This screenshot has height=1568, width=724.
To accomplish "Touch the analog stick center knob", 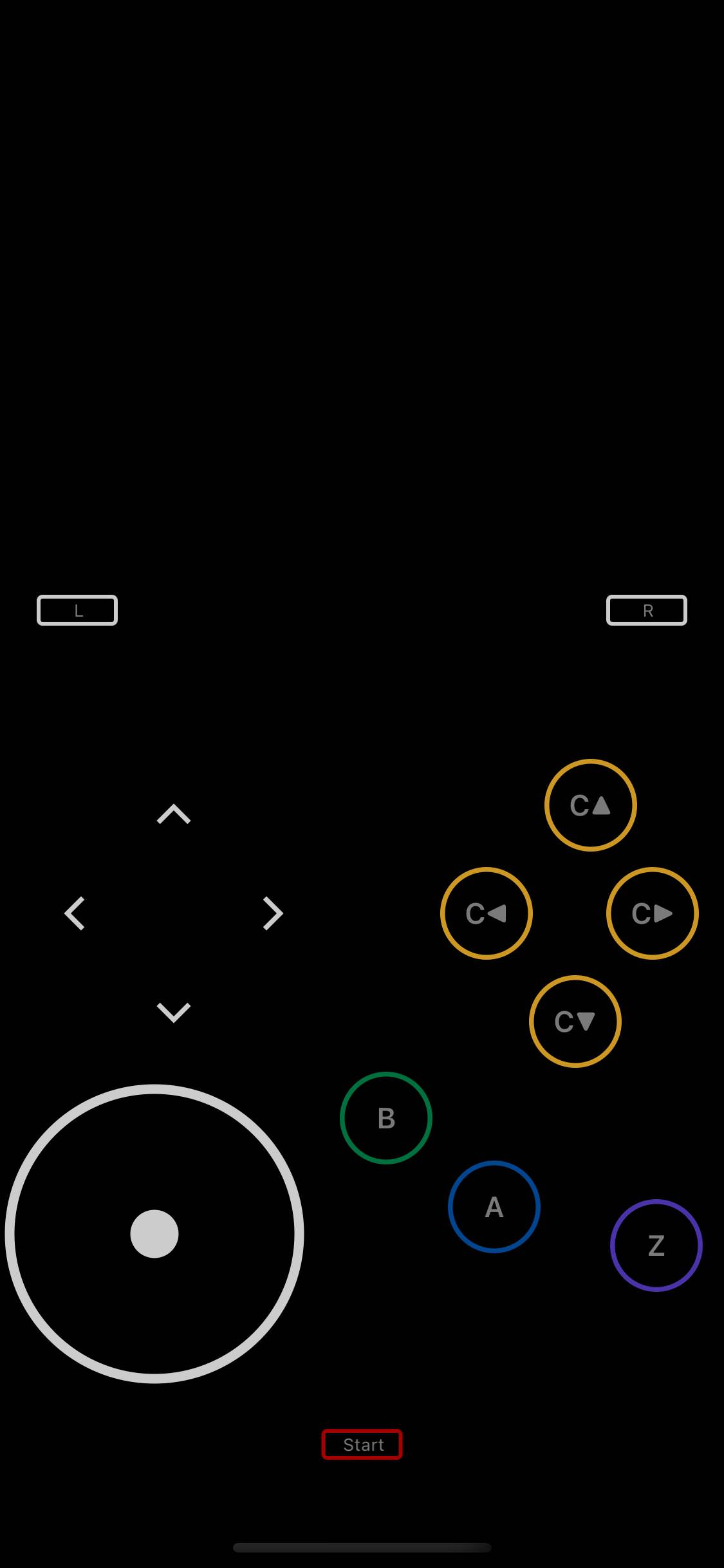I will [154, 1234].
